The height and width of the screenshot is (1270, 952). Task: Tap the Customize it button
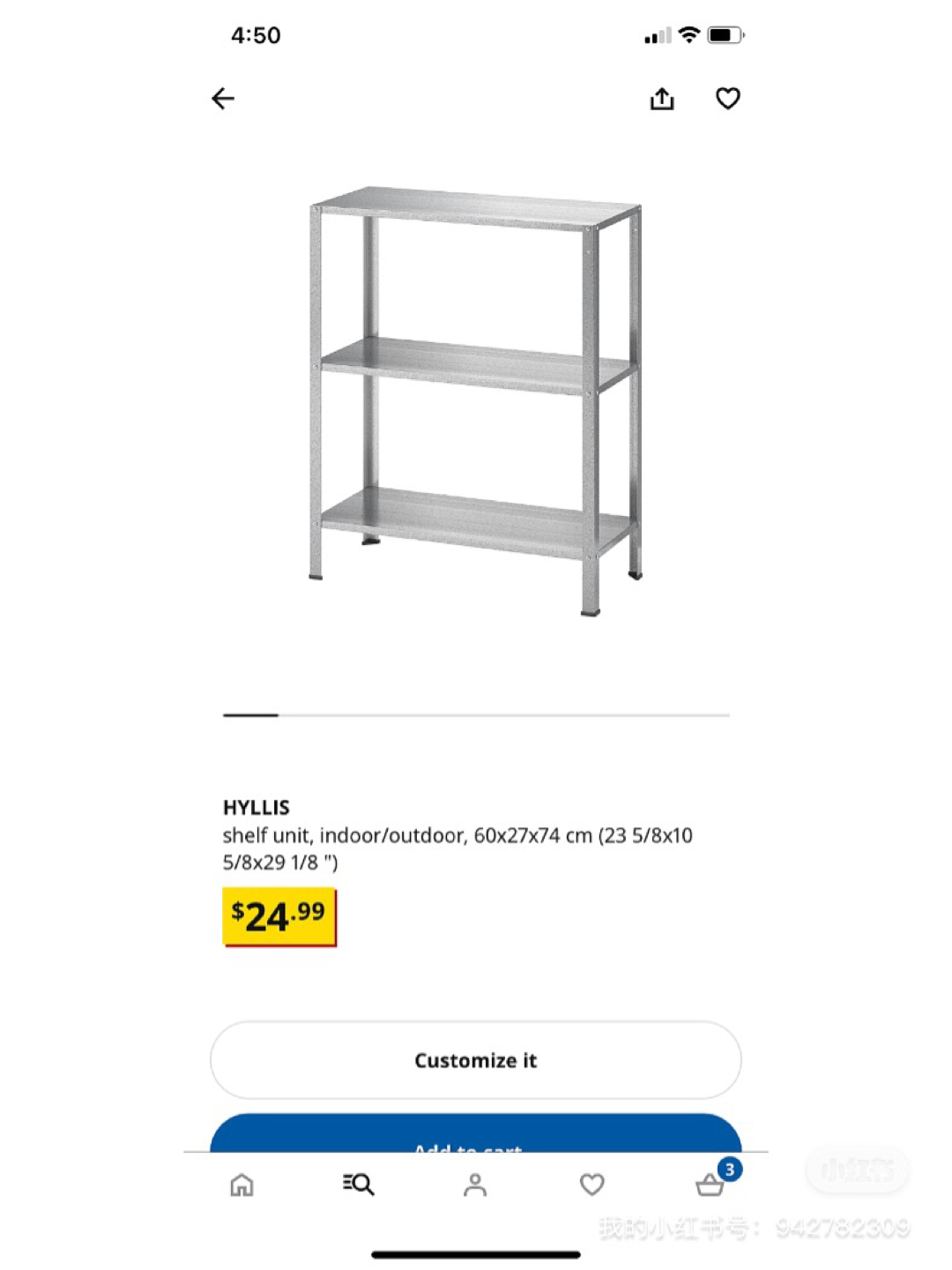[475, 1060]
